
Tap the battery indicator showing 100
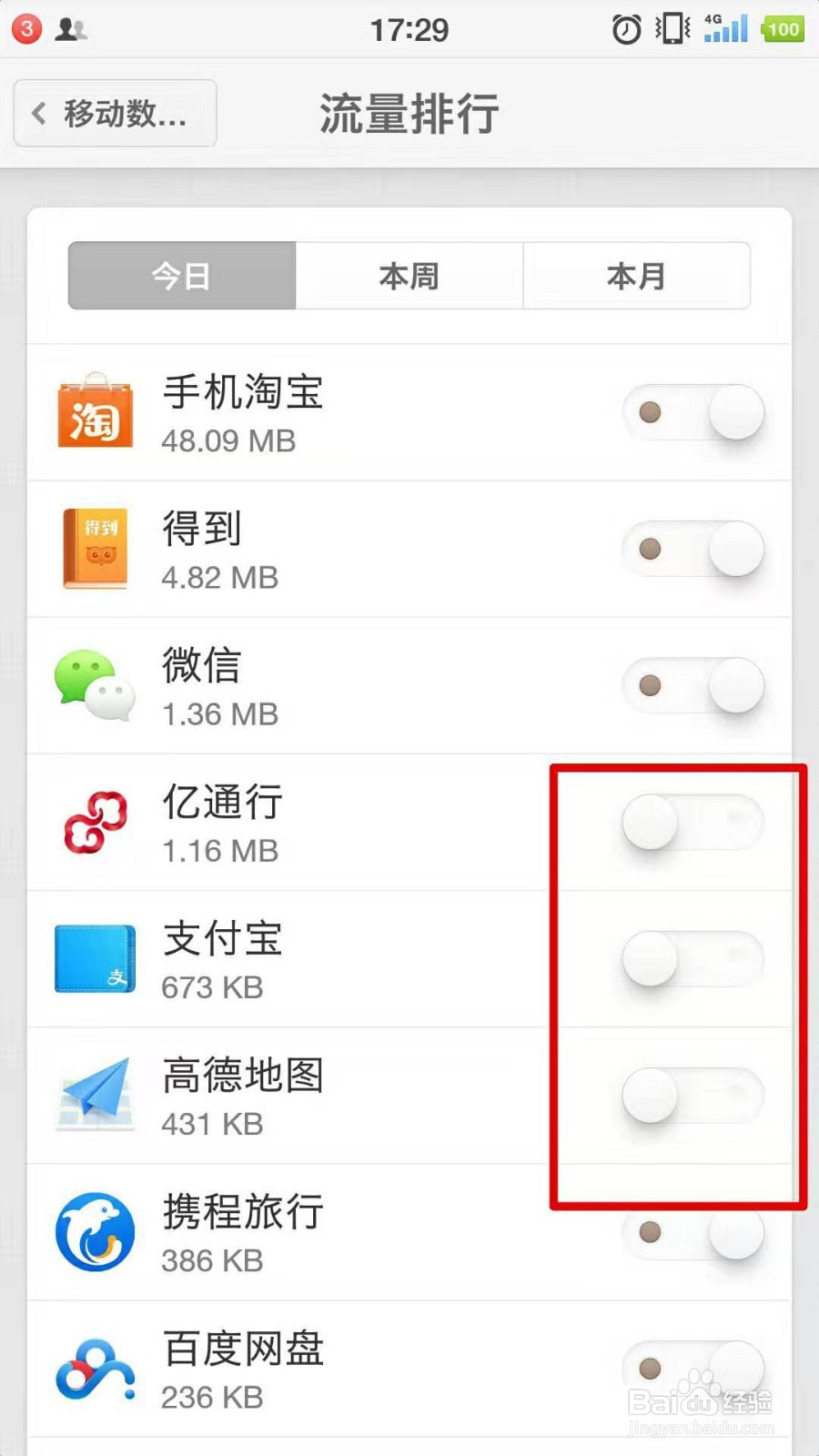(783, 28)
